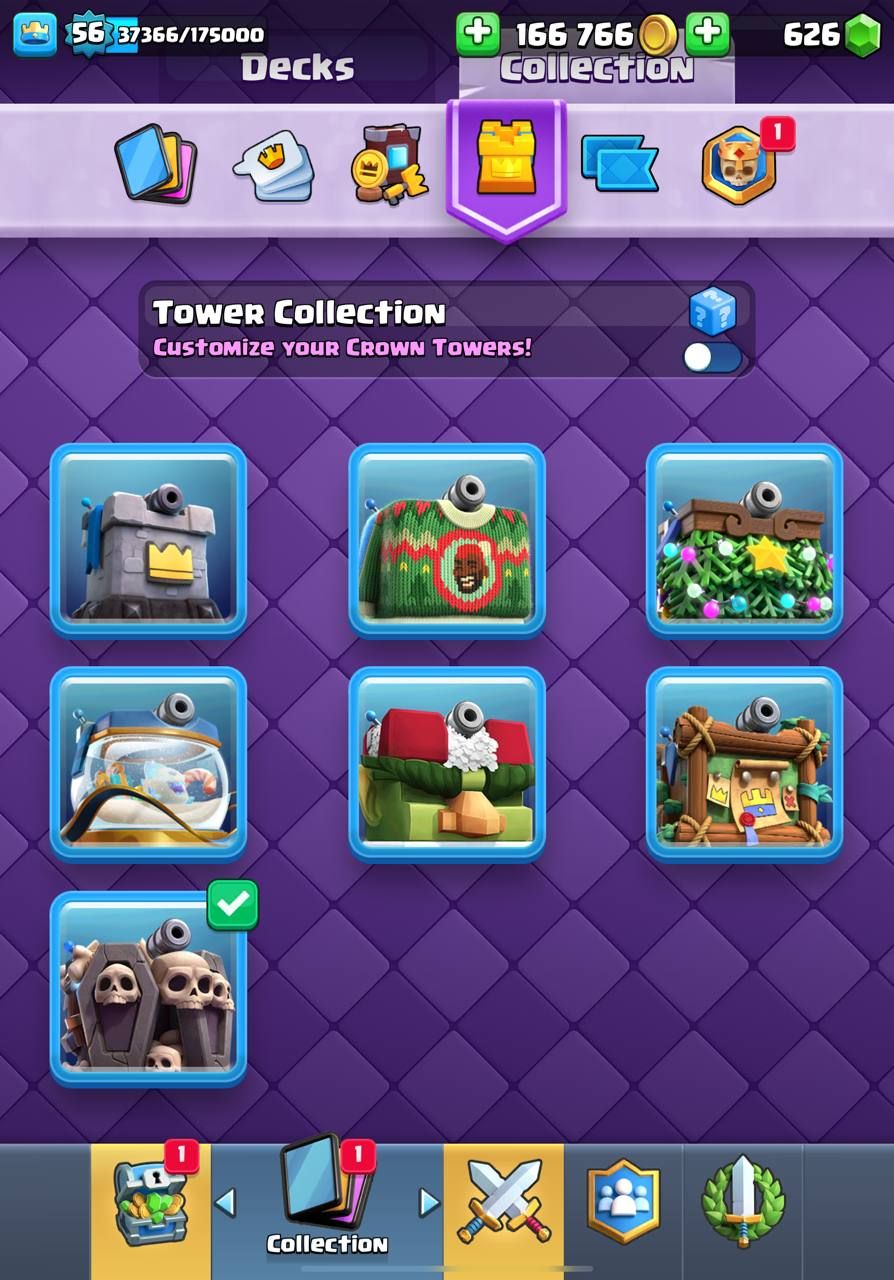The width and height of the screenshot is (894, 1280).
Task: Add more gold with the plus button
Action: point(478,34)
